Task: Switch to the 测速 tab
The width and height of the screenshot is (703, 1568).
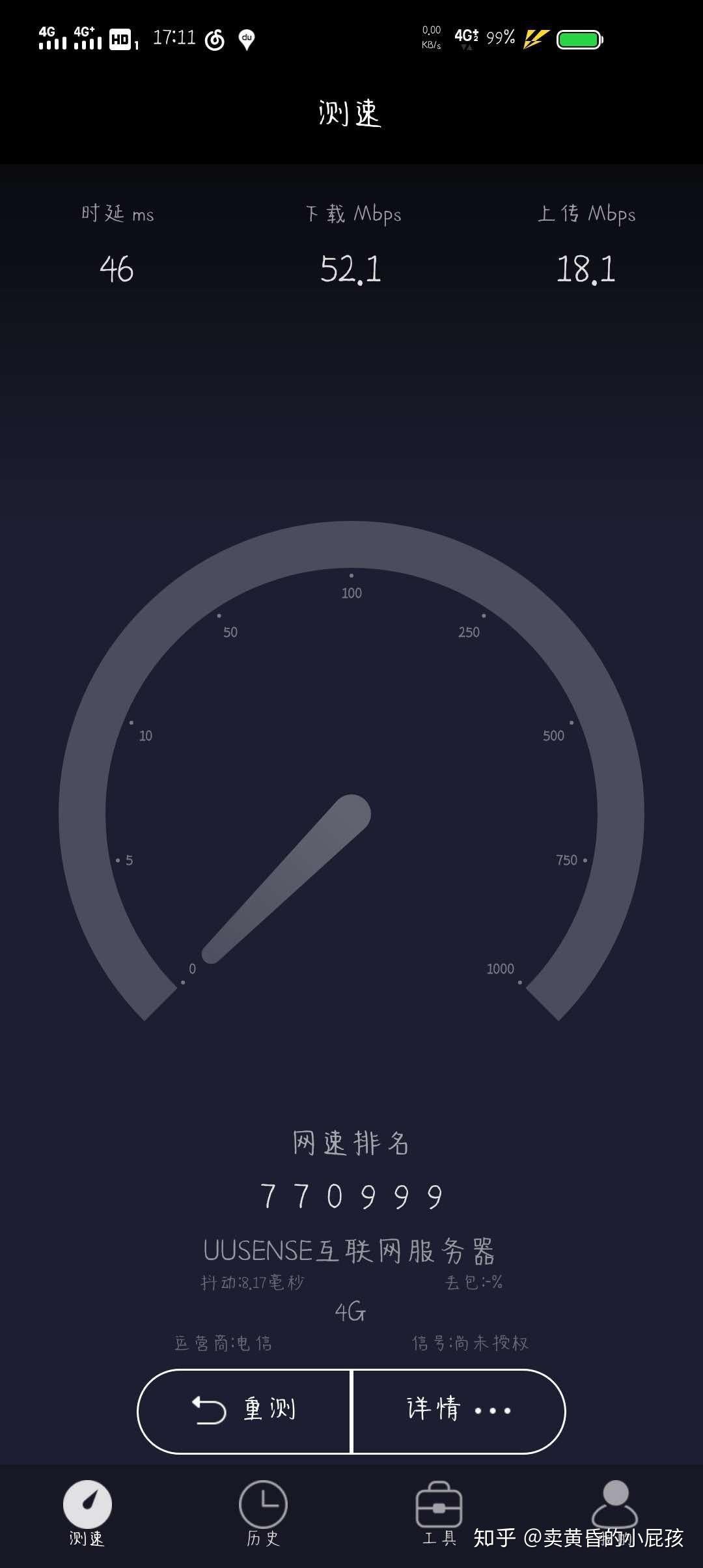Action: (87, 1513)
